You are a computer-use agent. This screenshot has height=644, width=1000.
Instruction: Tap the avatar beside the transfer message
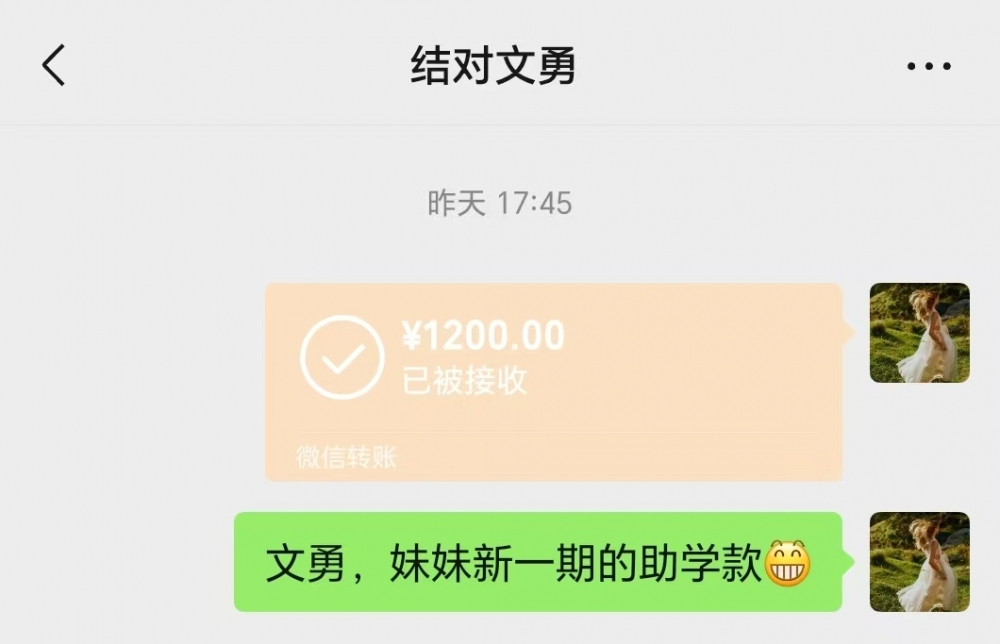pyautogui.click(x=919, y=333)
